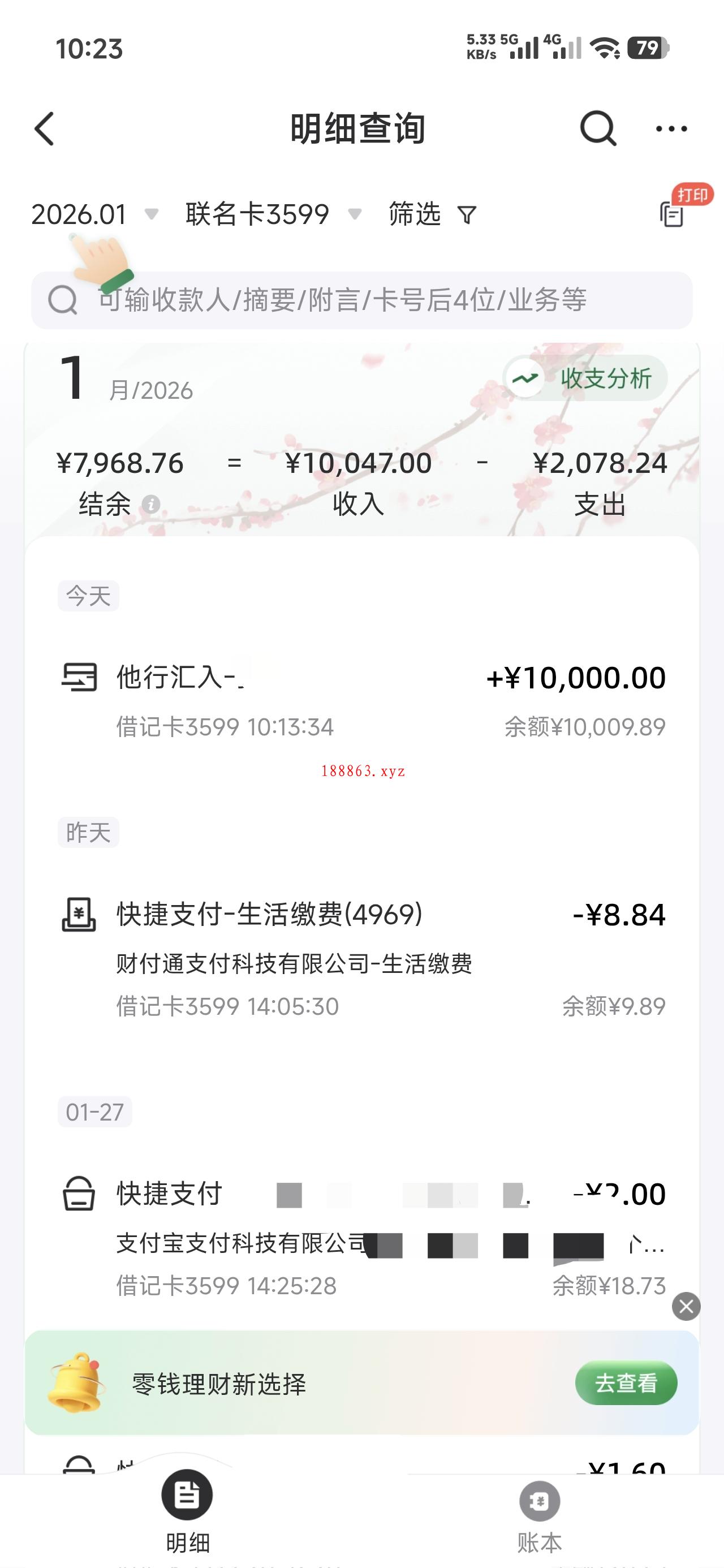Expand the 2026.01 month picker

pos(94,214)
